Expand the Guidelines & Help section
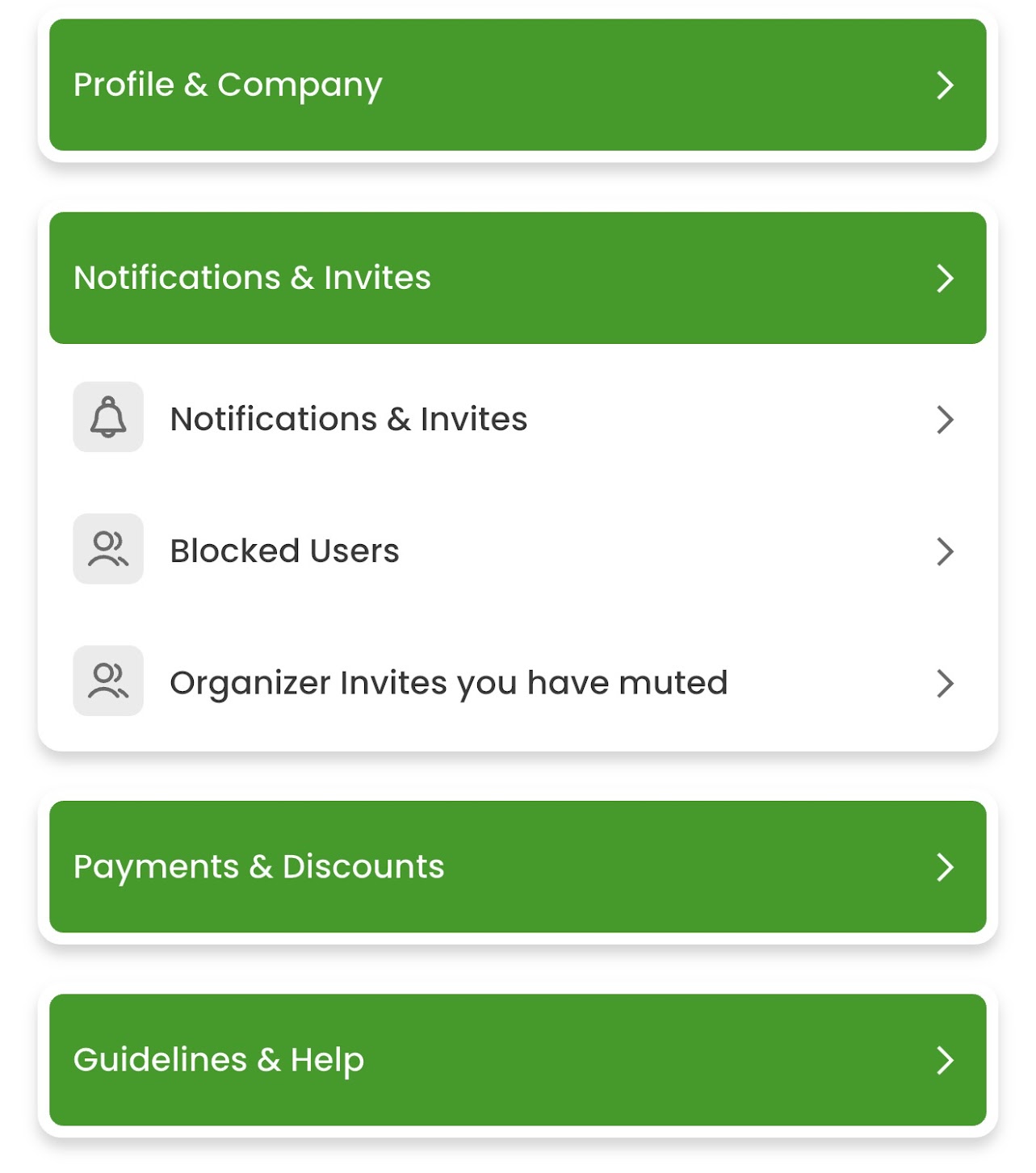This screenshot has height=1173, width=1036. pos(517,1059)
